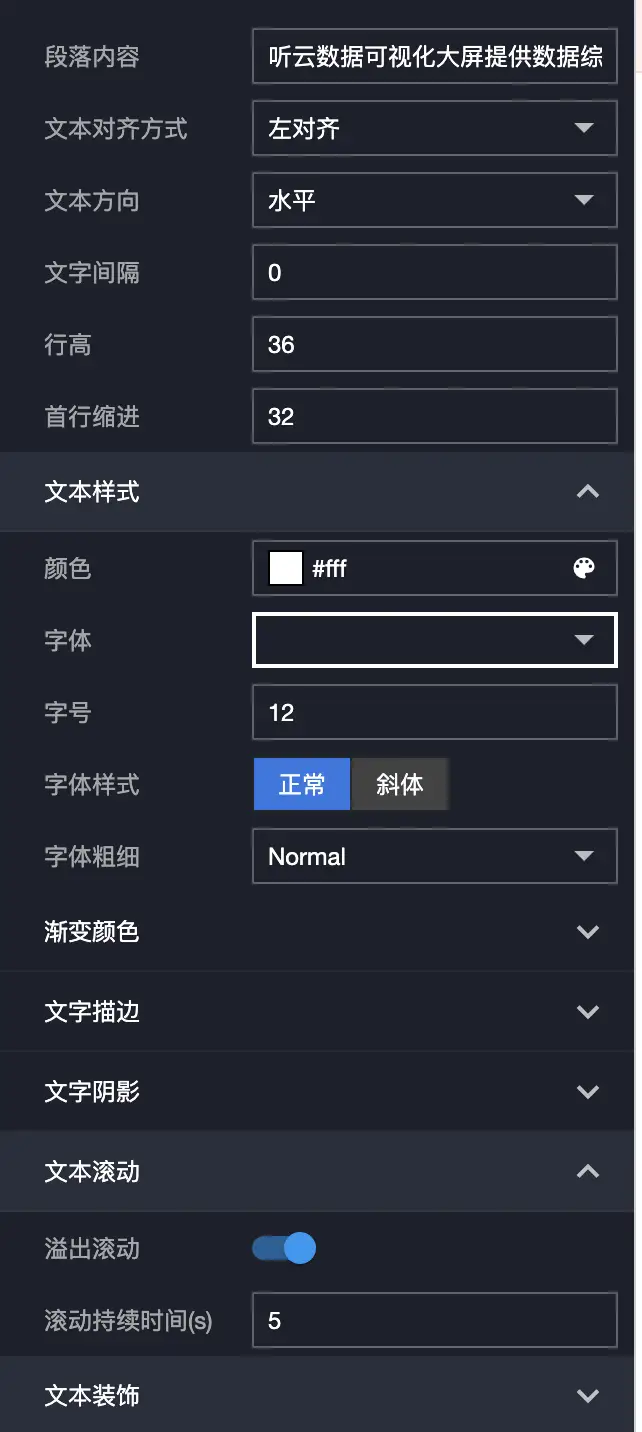Tap the 首行缩进 input field
642x1432 pixels.
point(434,417)
